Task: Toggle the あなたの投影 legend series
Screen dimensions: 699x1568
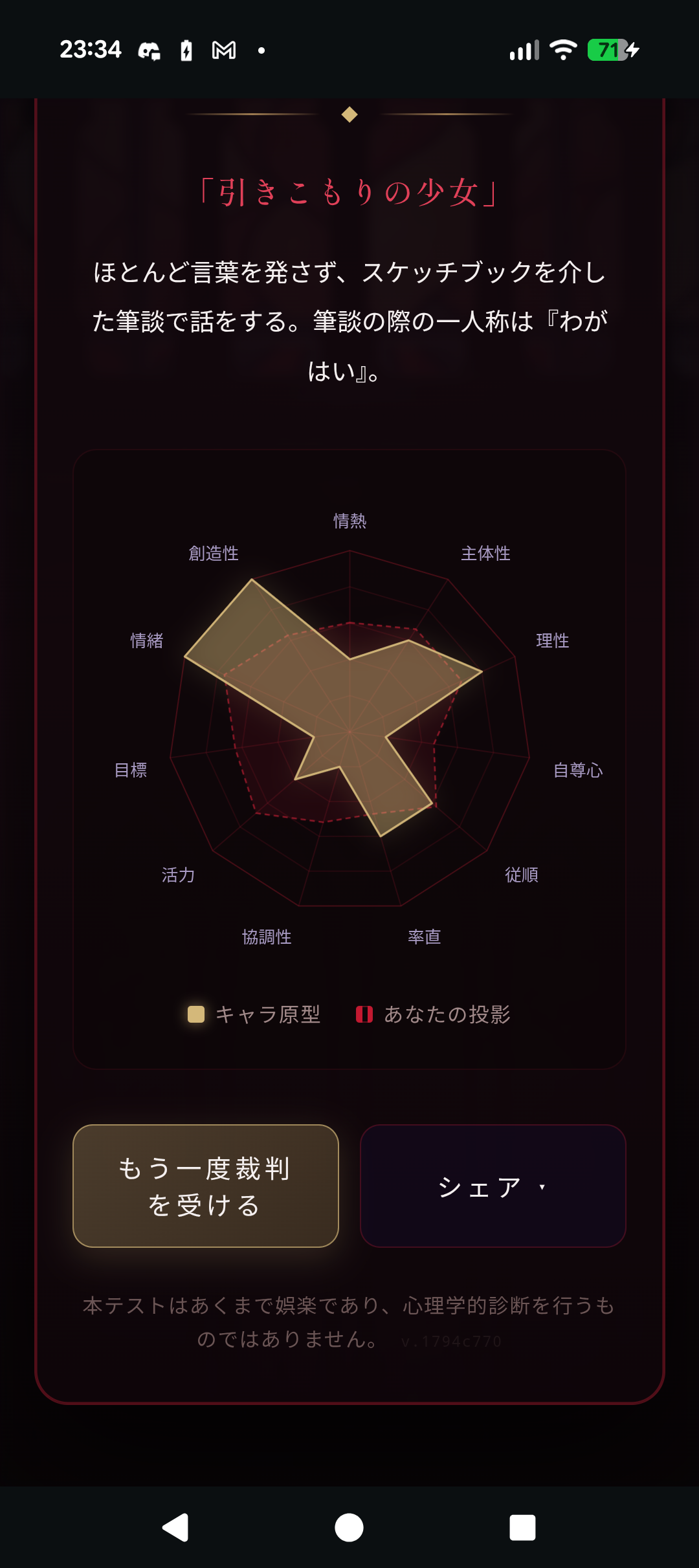Action: pos(434,1014)
